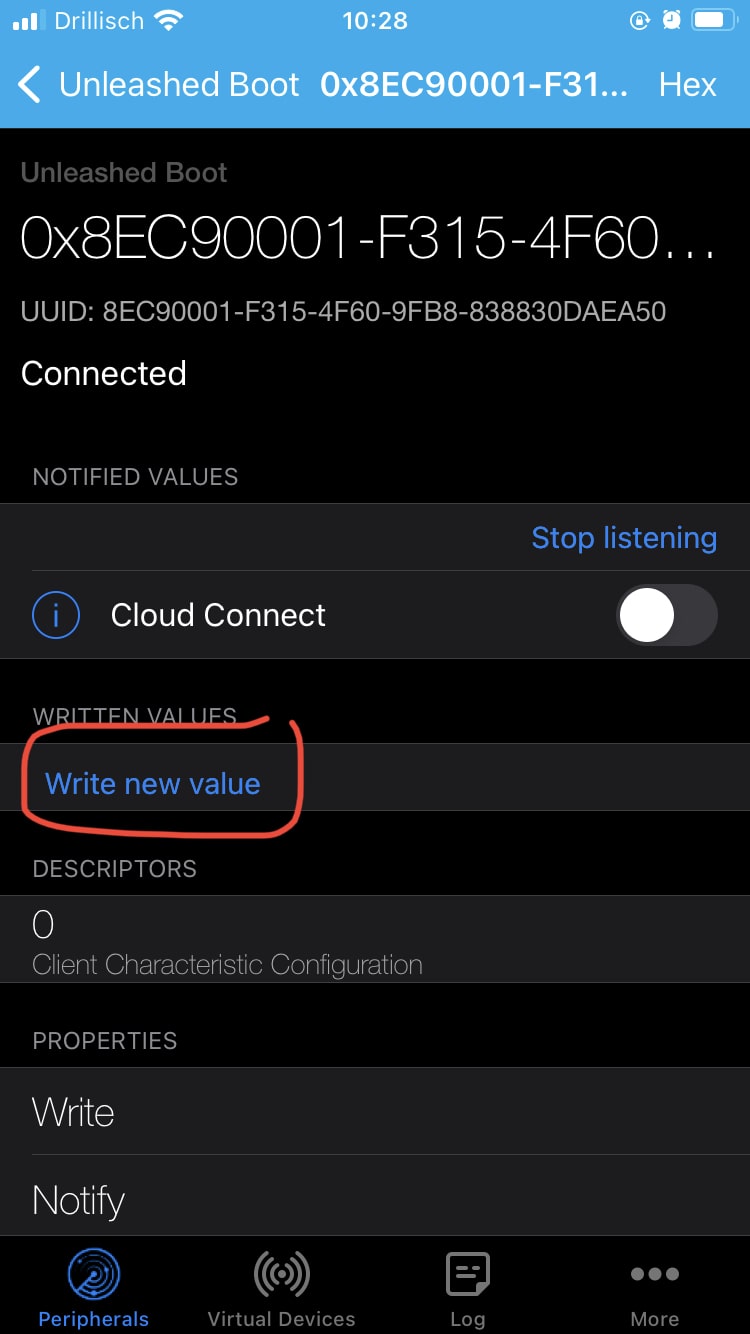750x1334 pixels.
Task: Switch to the Log tab
Action: click(467, 1288)
